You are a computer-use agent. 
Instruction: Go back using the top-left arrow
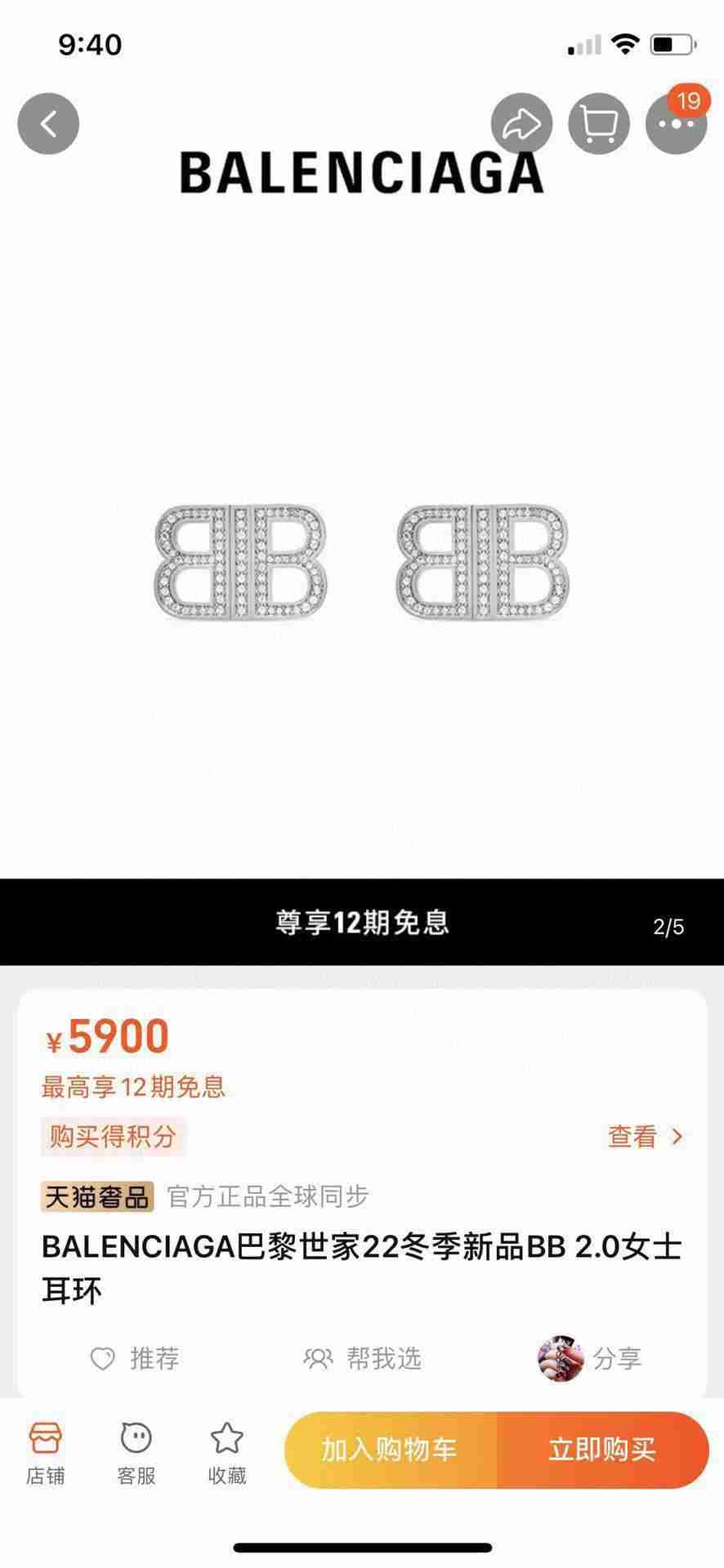[48, 124]
